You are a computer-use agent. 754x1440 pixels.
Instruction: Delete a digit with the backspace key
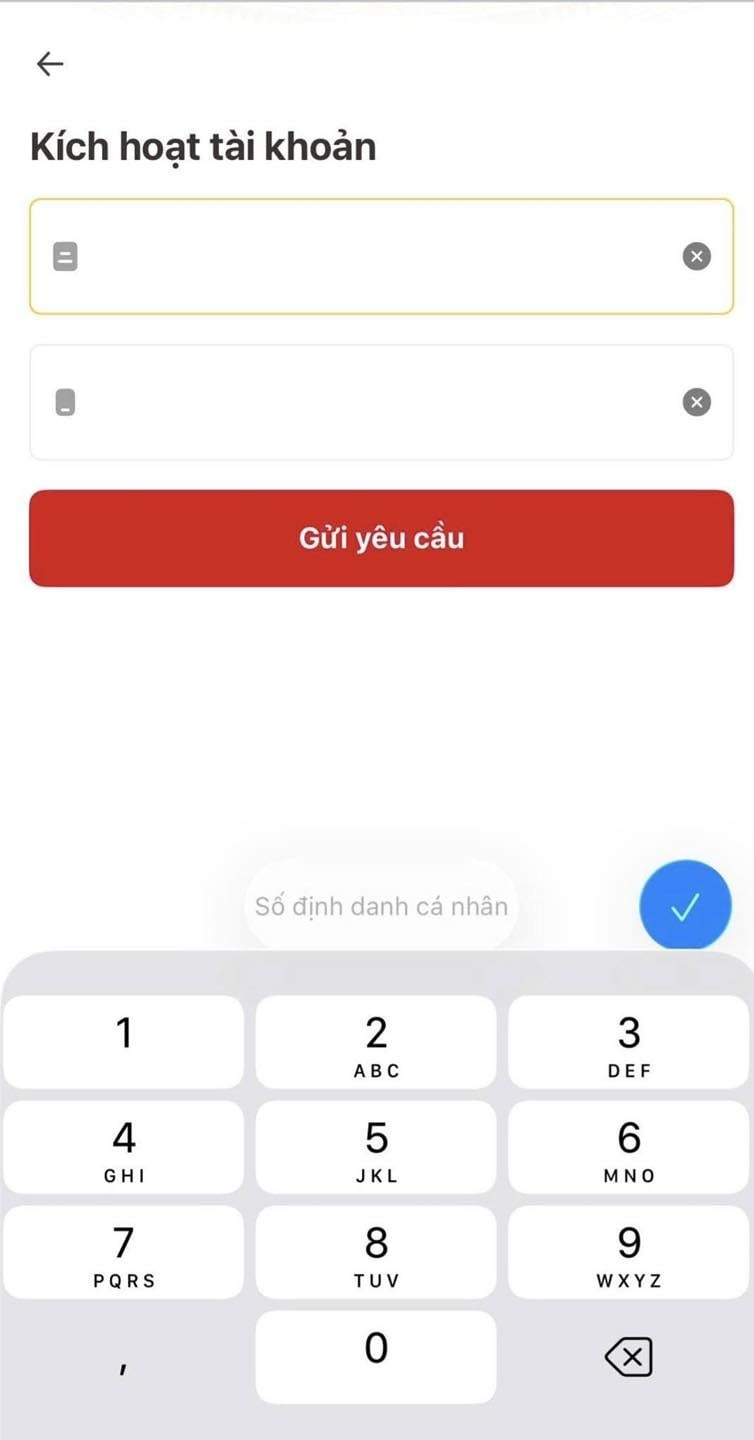pos(629,1357)
